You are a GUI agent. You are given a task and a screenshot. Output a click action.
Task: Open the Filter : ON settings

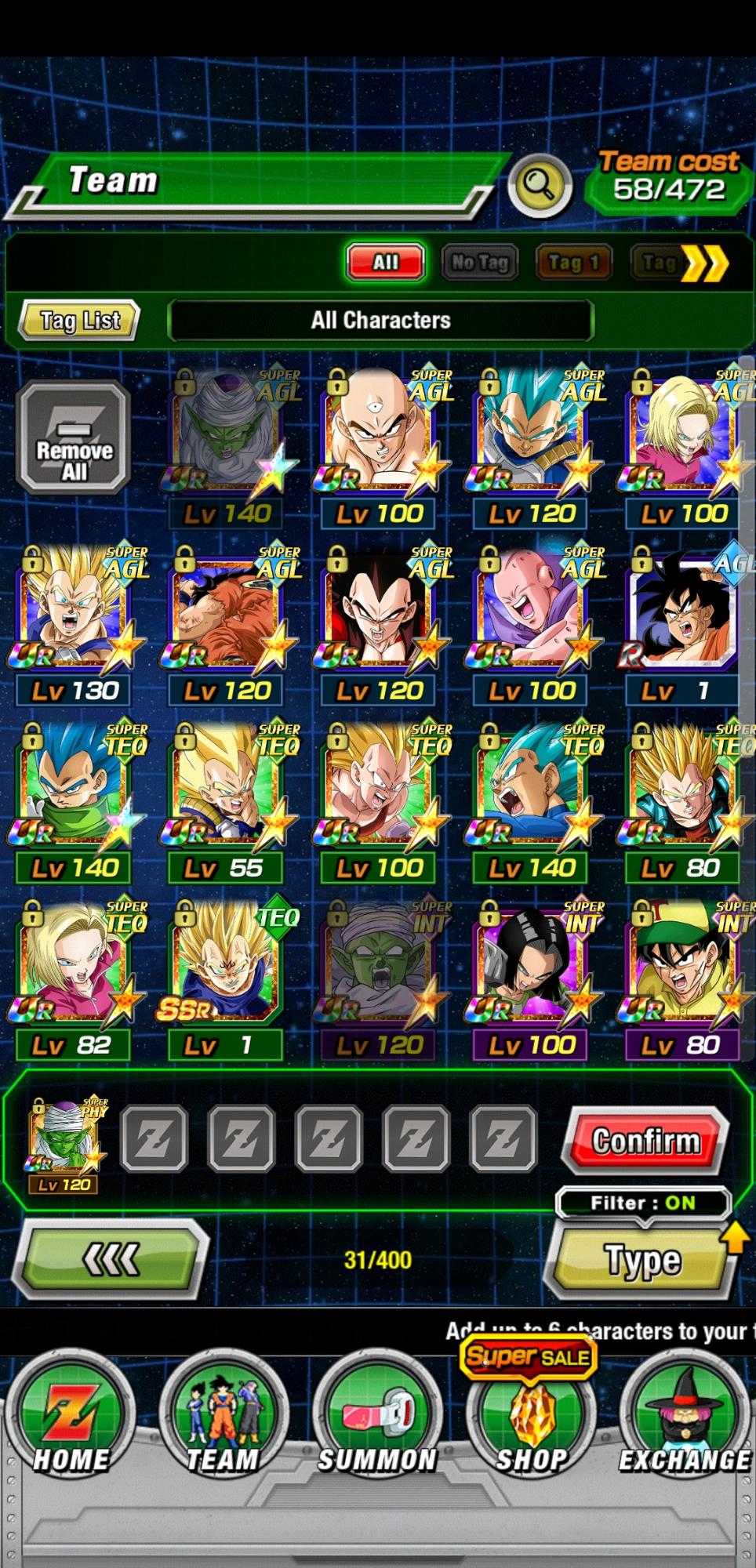643,1203
